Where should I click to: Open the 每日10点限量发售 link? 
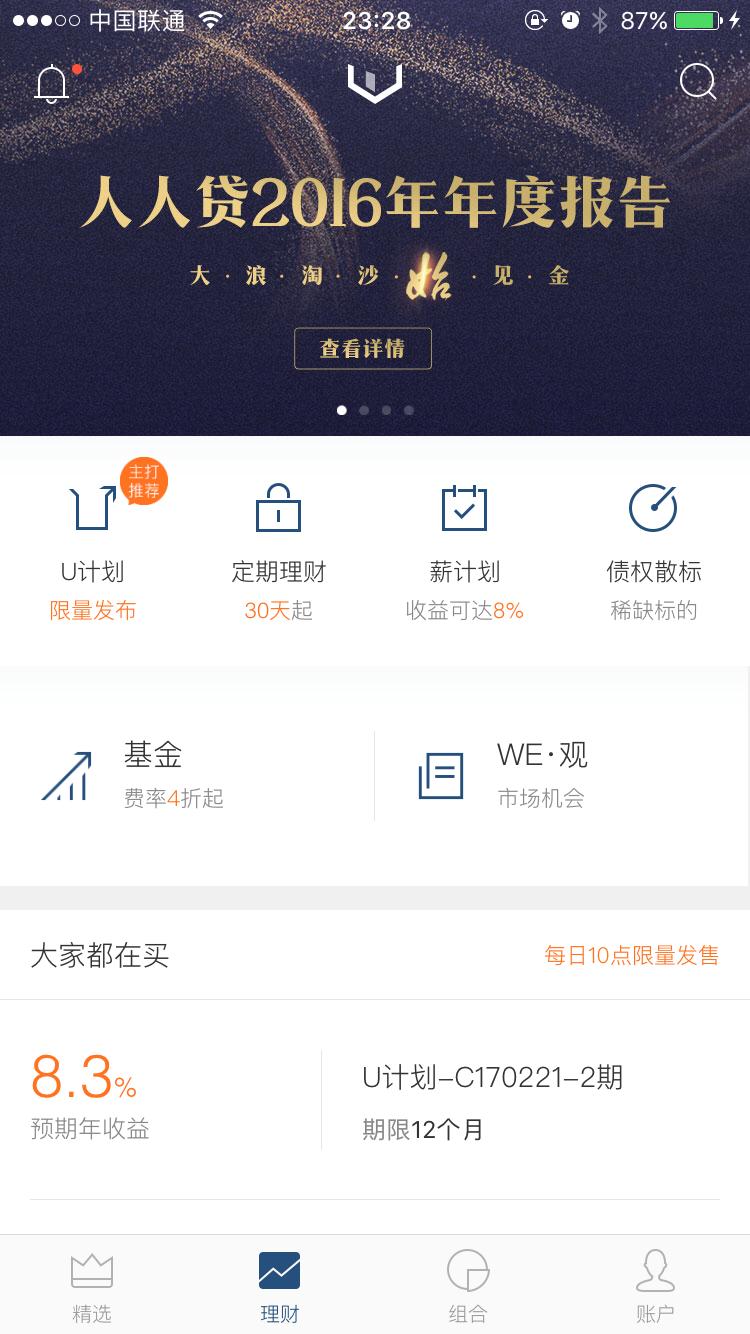click(632, 956)
